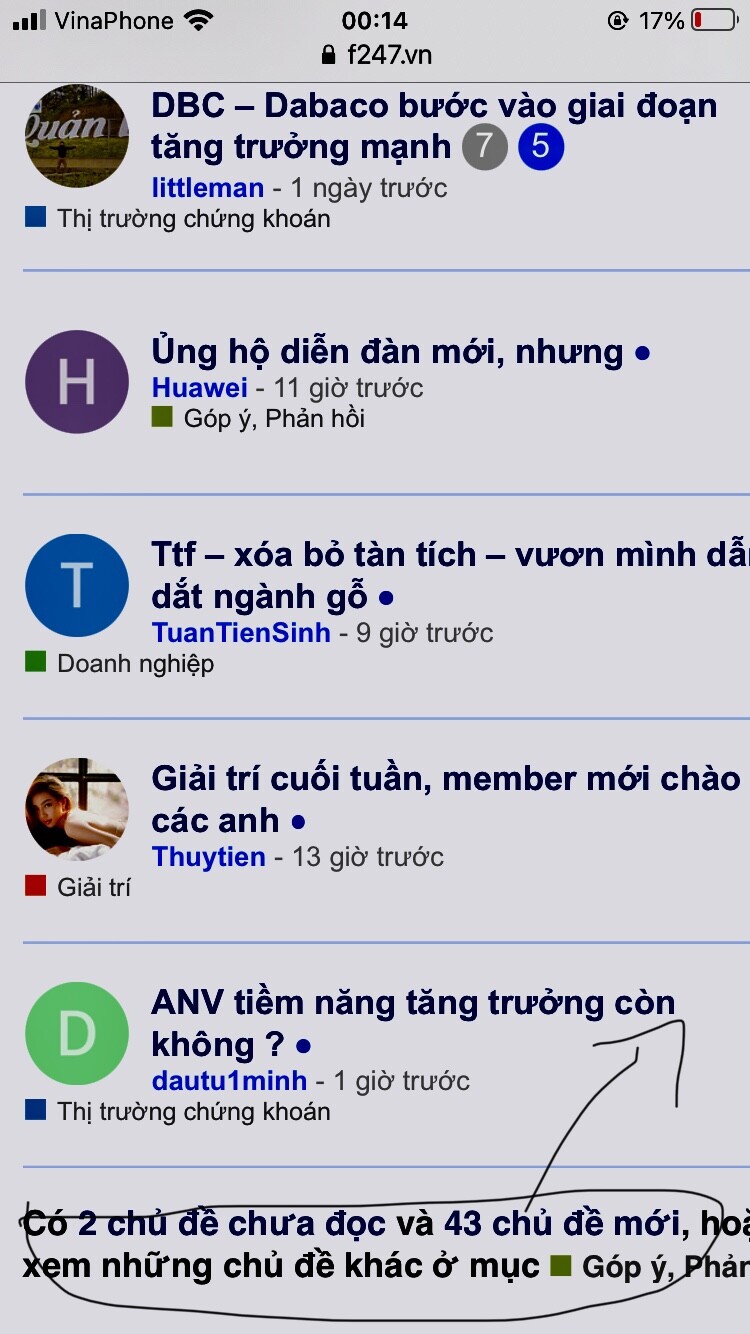Open the Doanh nghiệp category
The width and height of the screenshot is (750, 1334).
click(x=135, y=663)
